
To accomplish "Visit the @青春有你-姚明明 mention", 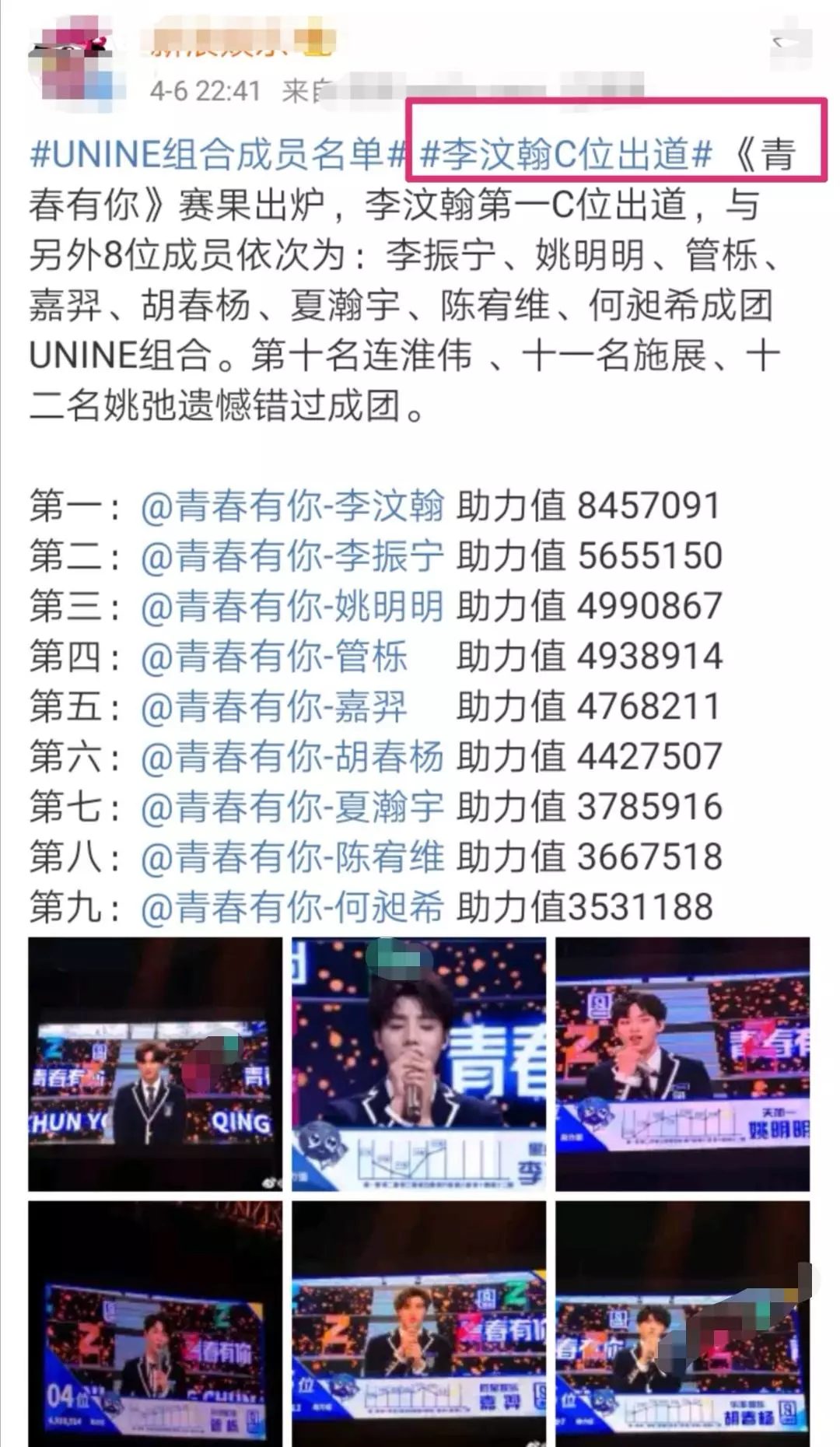I will click(x=292, y=606).
